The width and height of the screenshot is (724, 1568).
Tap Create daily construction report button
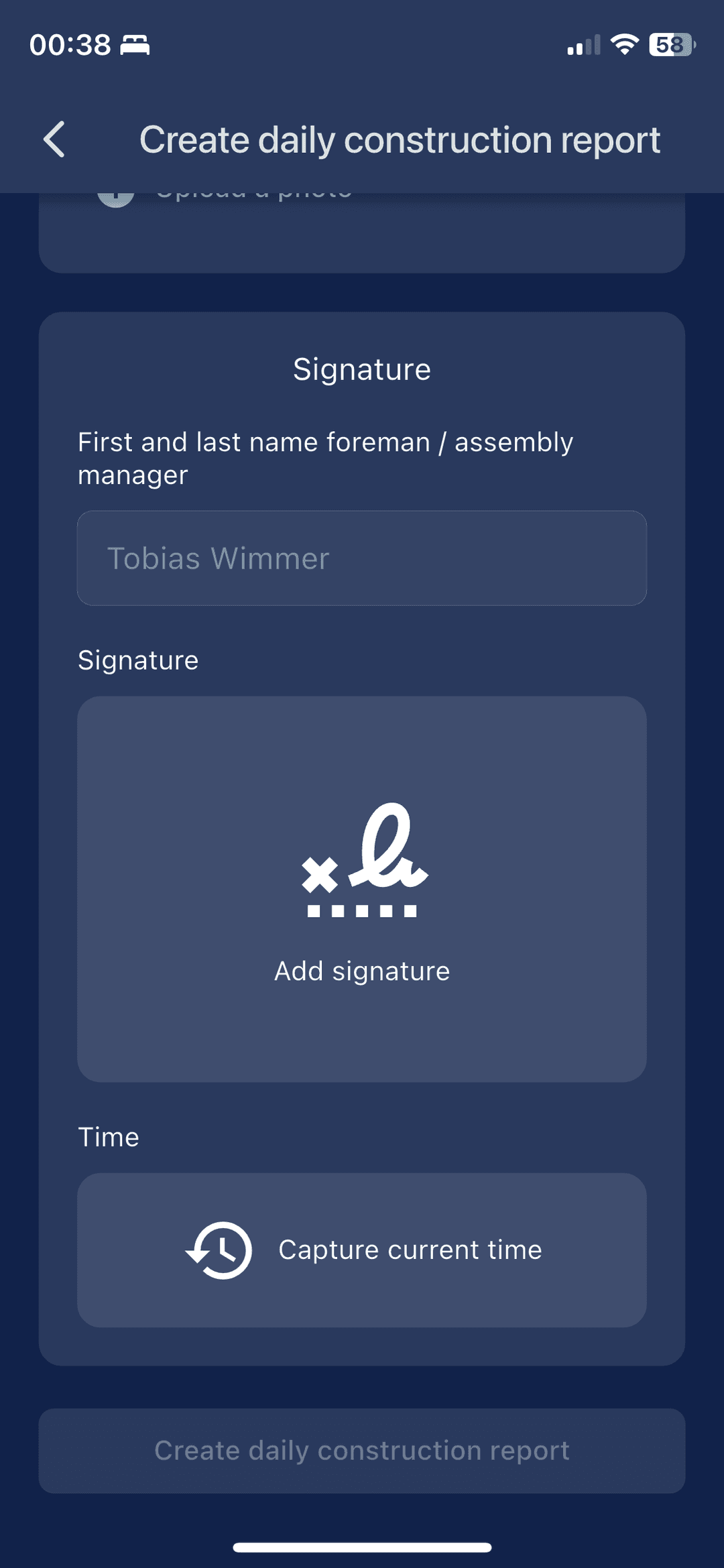[x=362, y=1451]
